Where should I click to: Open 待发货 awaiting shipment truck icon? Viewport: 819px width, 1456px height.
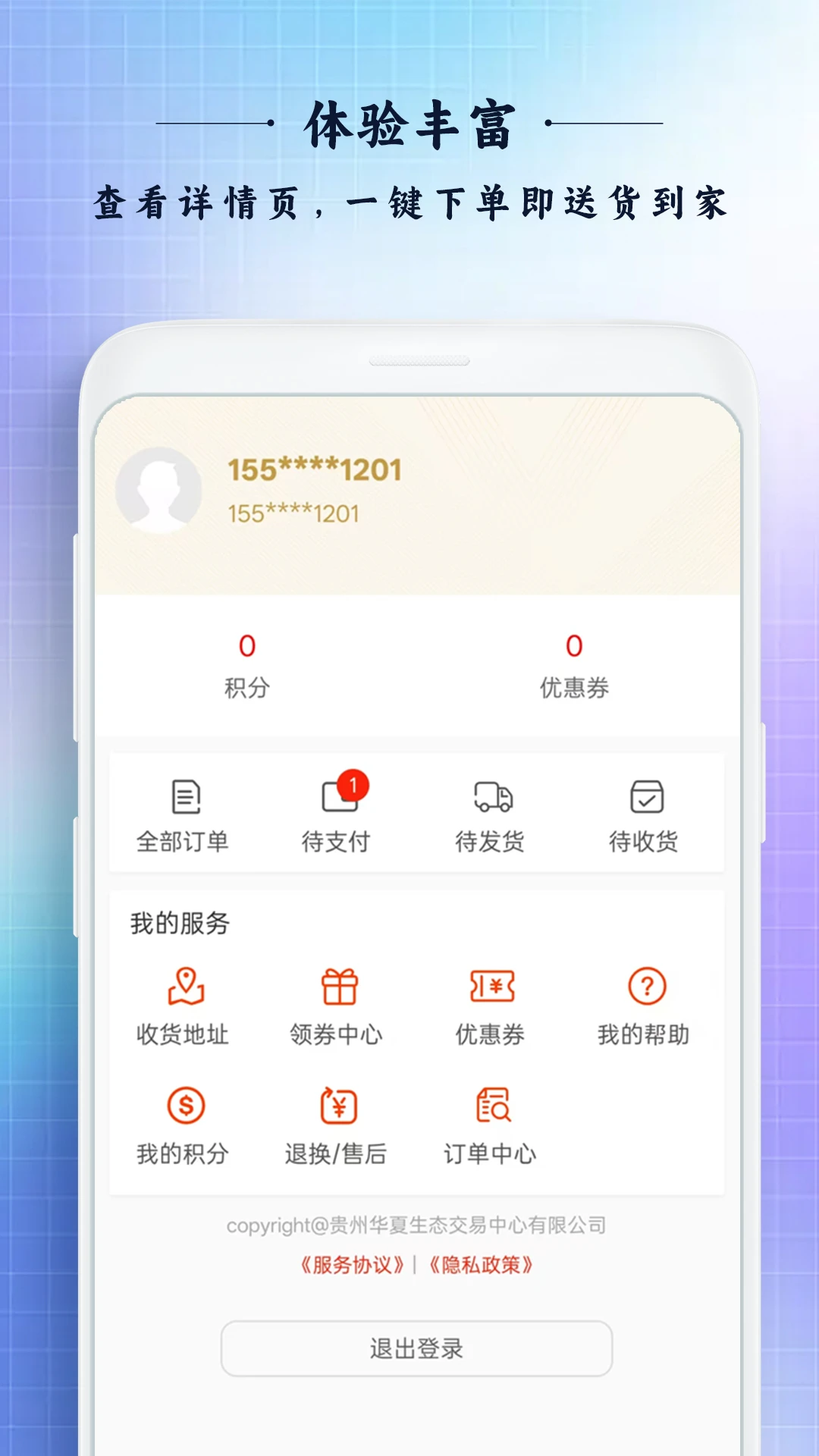point(491,798)
